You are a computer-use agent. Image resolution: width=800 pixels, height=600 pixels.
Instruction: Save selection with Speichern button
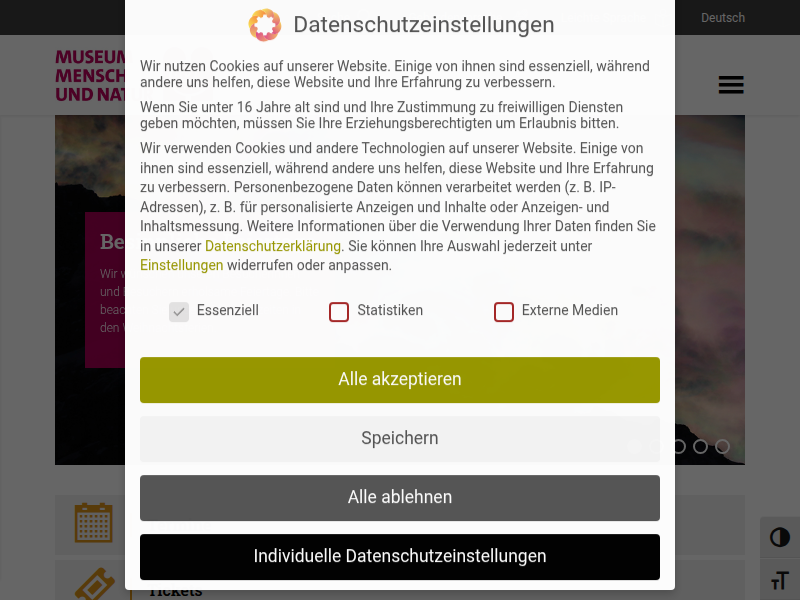coord(400,438)
